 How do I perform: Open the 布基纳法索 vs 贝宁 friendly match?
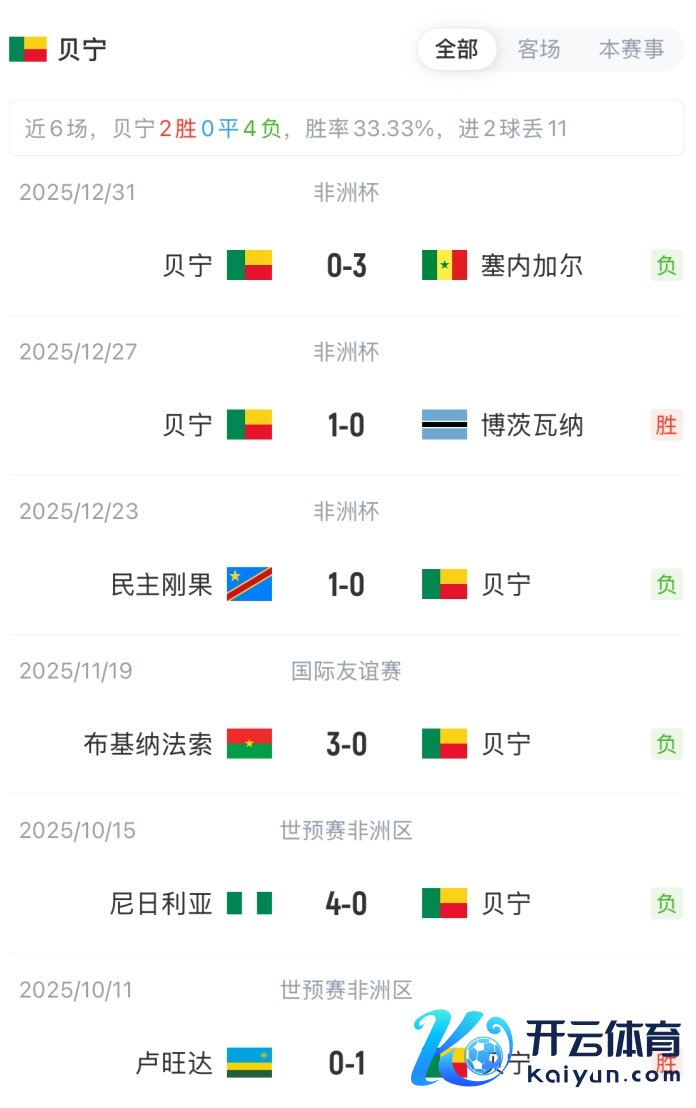(346, 744)
